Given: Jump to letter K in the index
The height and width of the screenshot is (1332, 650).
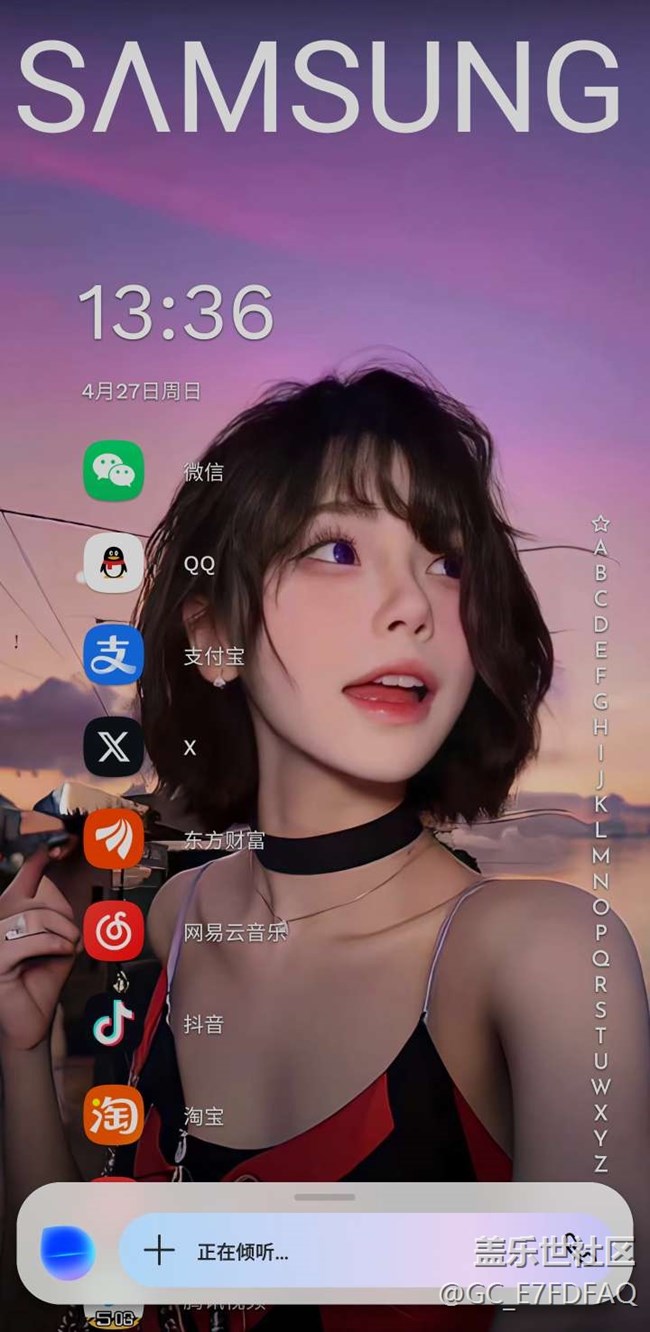Looking at the screenshot, I should click(x=600, y=804).
